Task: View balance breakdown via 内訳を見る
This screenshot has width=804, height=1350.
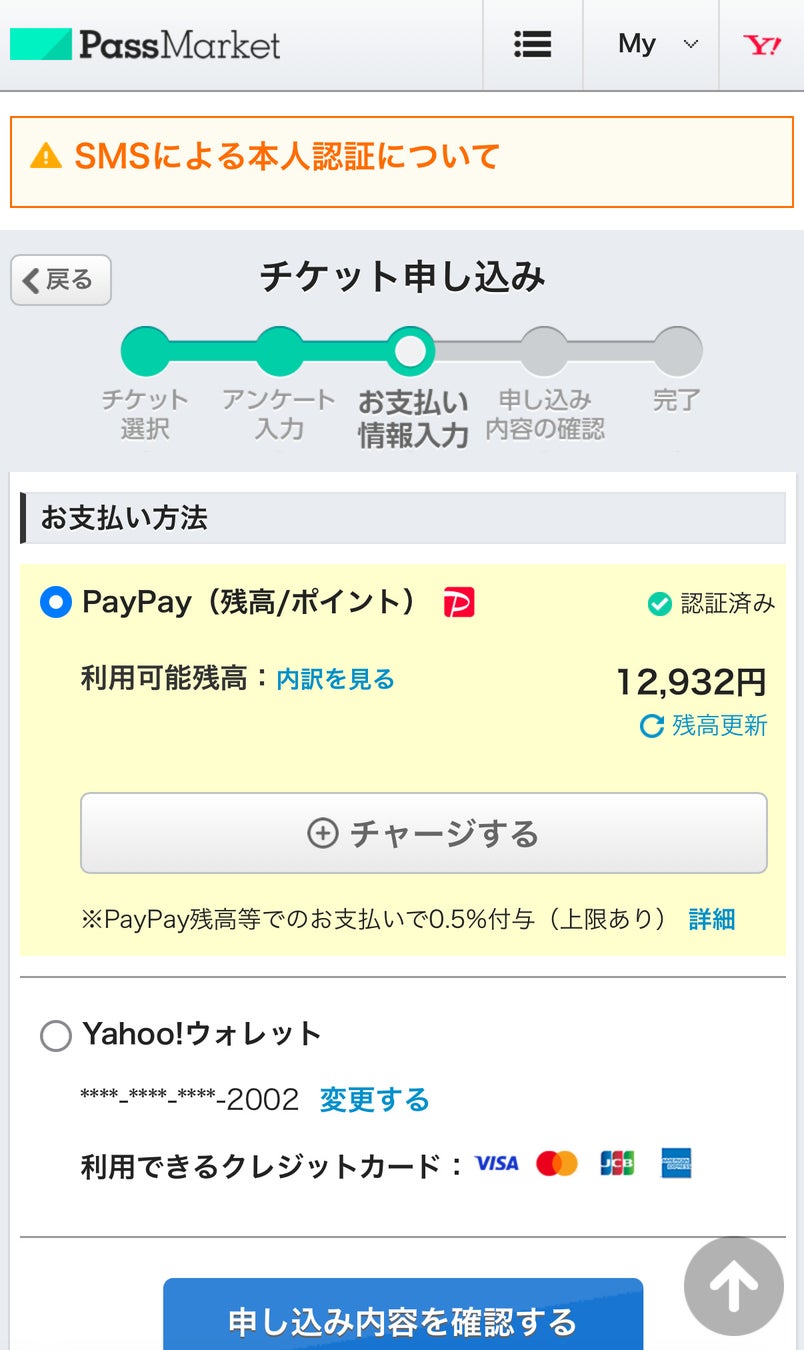Action: point(335,680)
